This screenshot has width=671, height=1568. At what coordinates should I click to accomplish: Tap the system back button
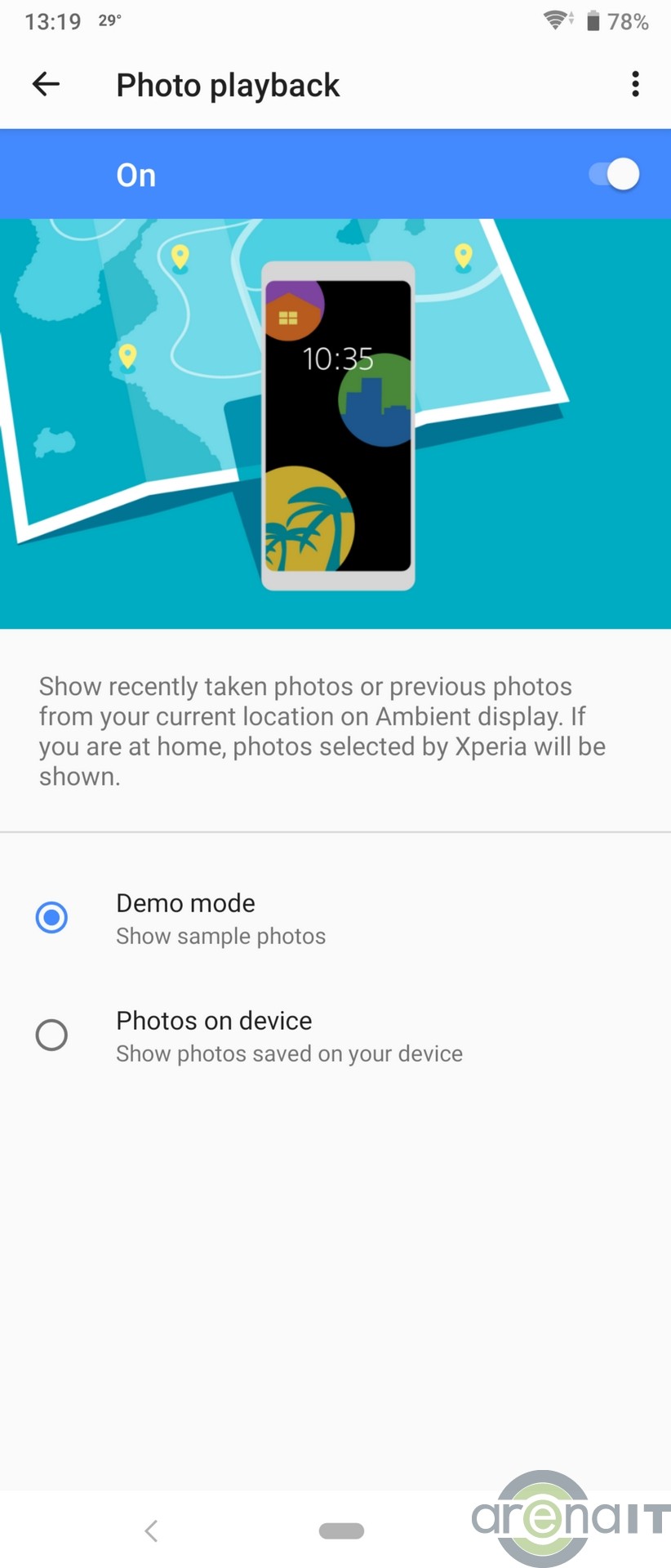[x=151, y=1530]
